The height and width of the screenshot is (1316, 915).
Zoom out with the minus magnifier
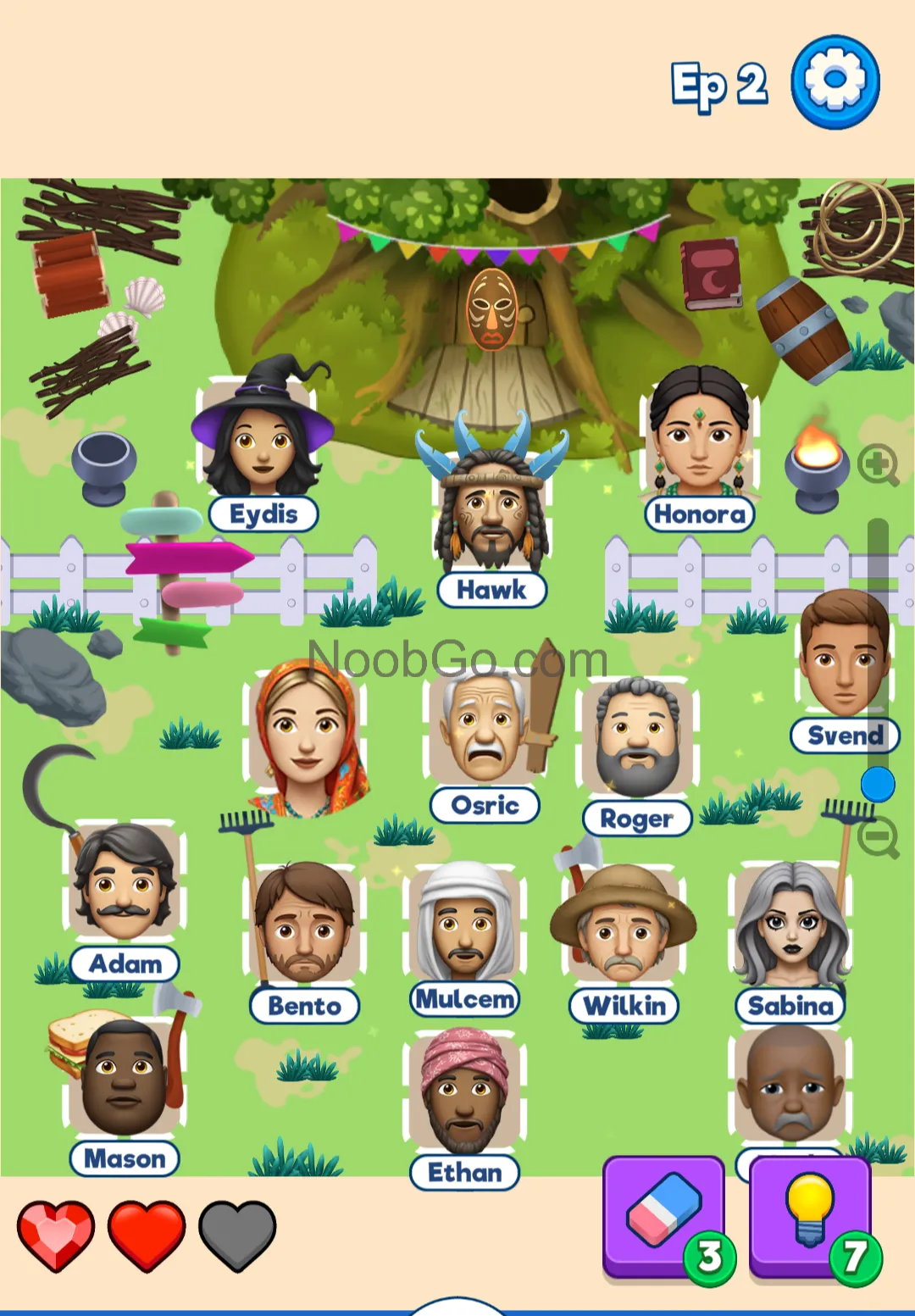tap(878, 838)
